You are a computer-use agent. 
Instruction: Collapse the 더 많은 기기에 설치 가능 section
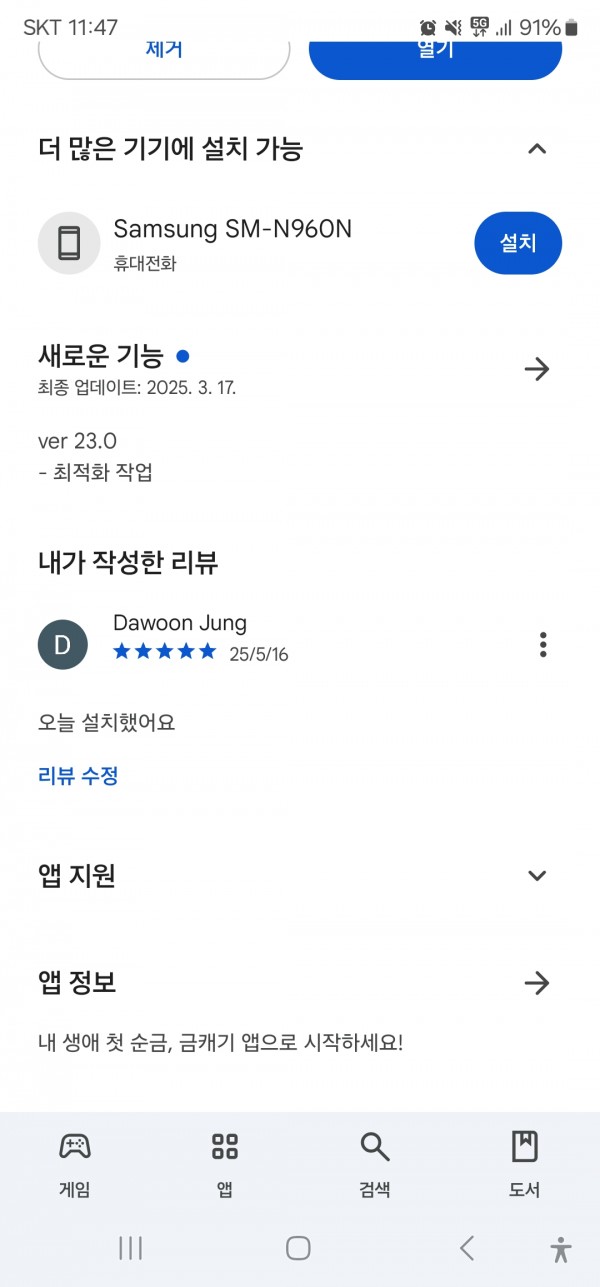[537, 149]
